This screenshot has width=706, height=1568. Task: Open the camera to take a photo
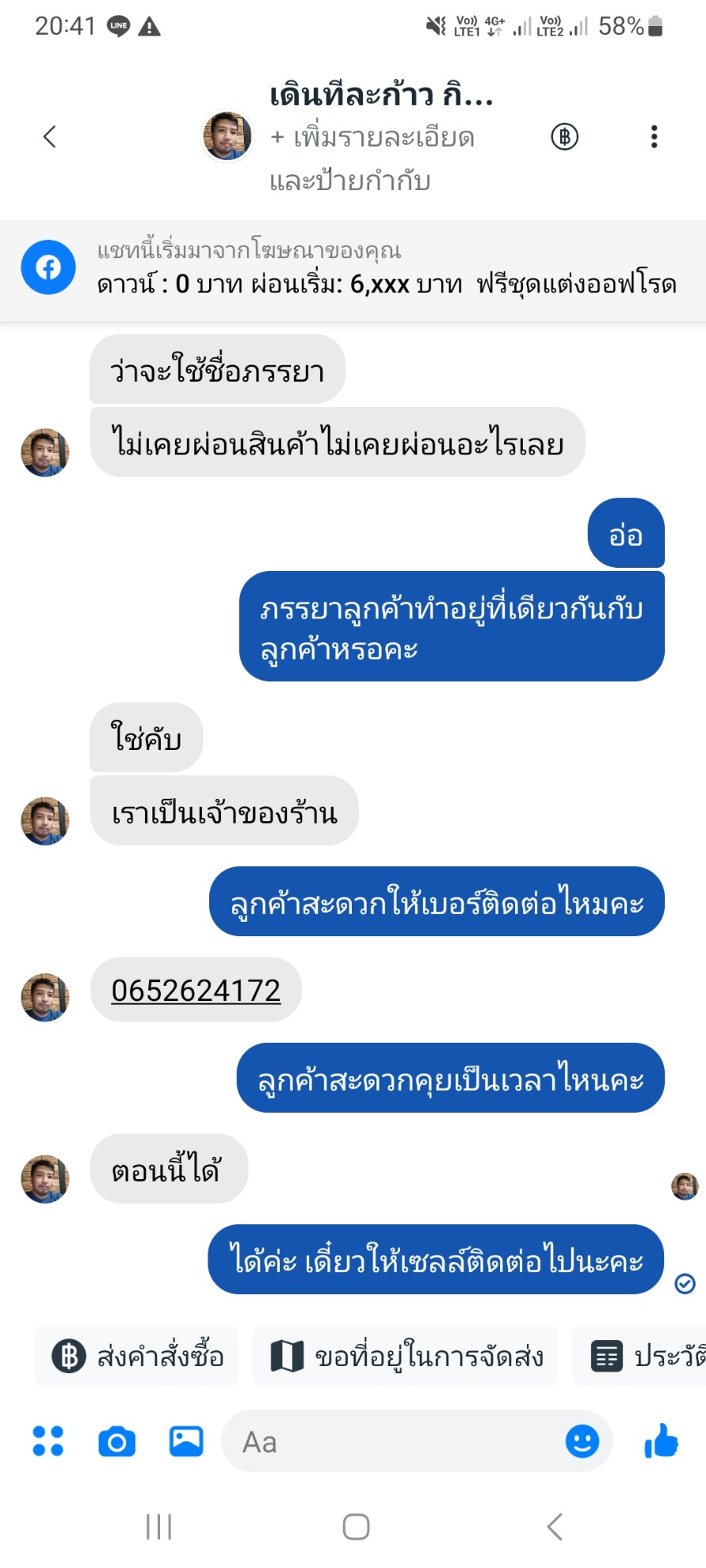(116, 1441)
